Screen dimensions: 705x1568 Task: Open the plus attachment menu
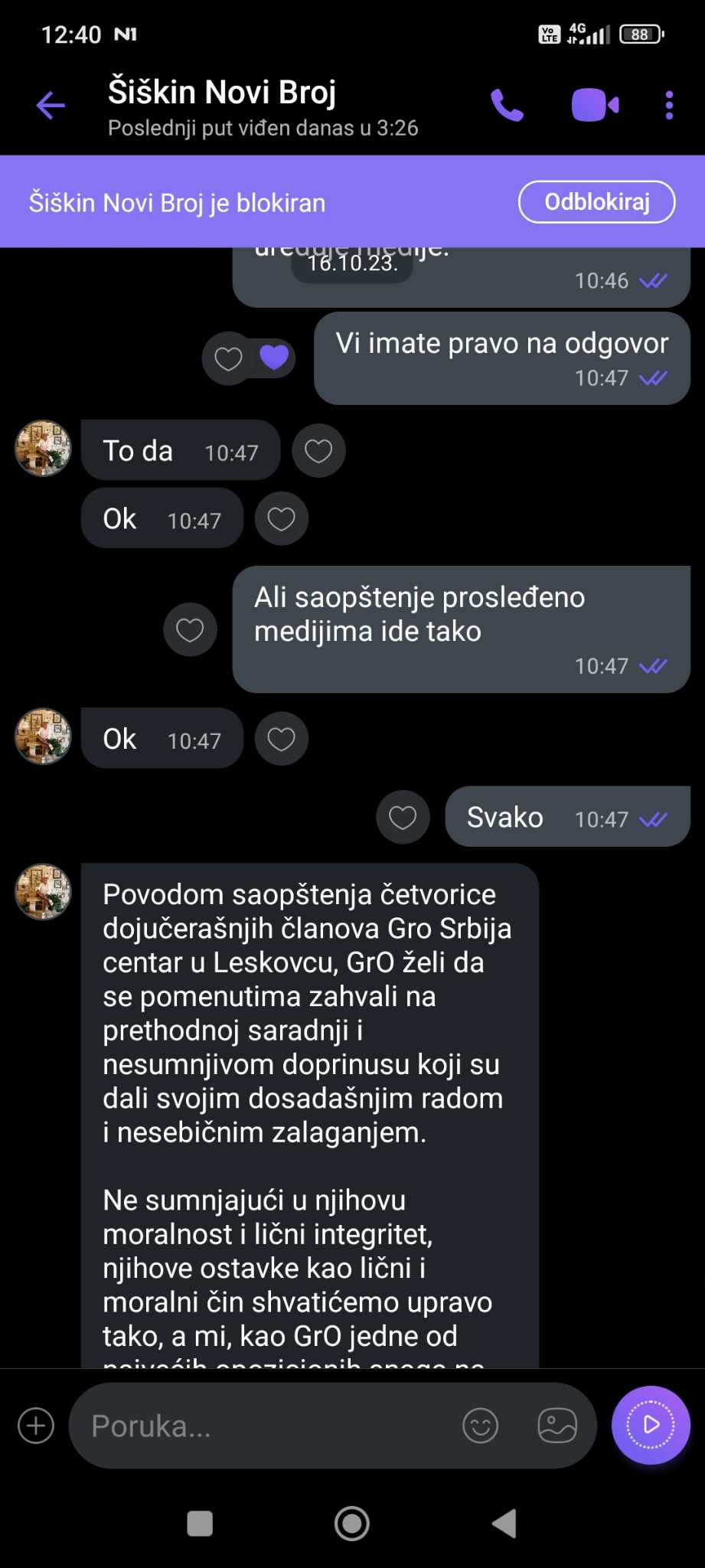click(36, 1426)
